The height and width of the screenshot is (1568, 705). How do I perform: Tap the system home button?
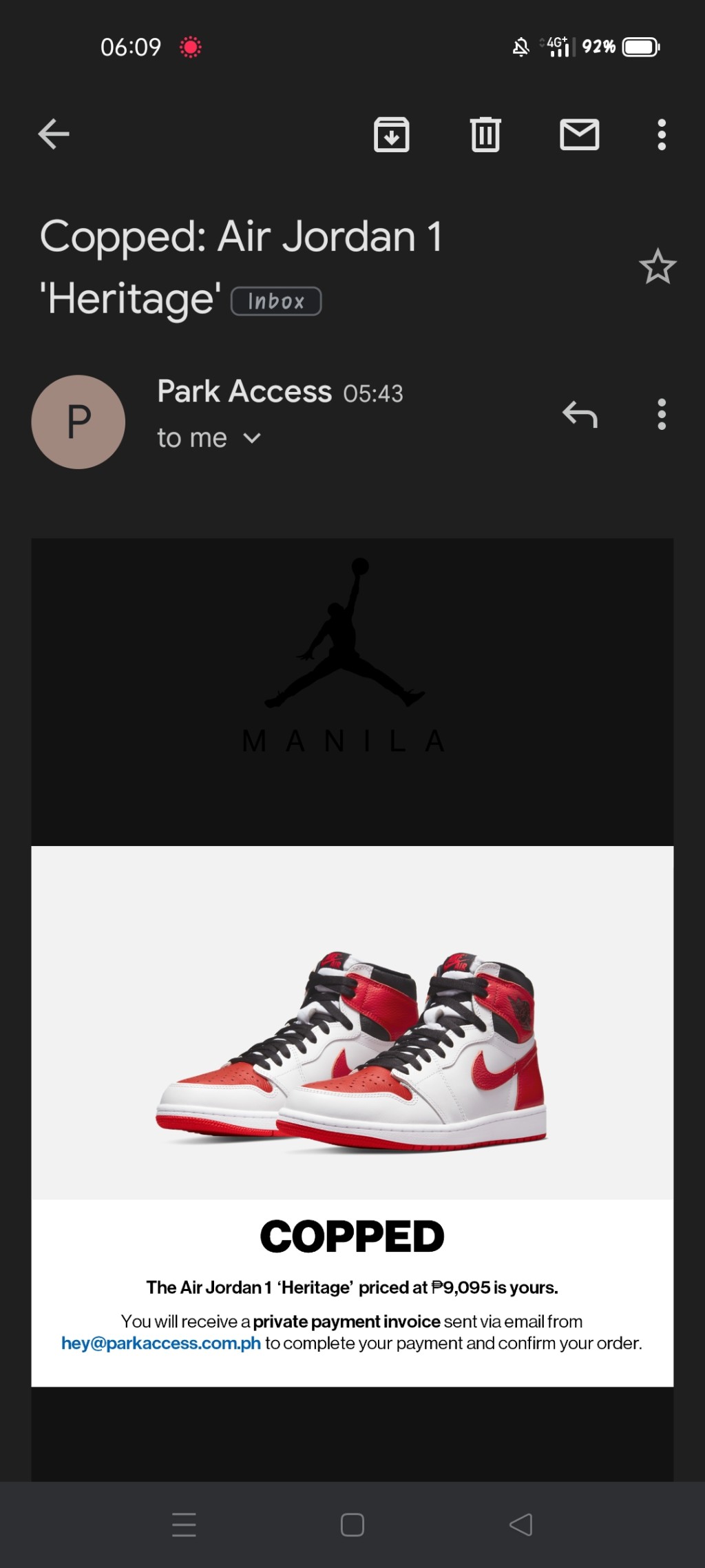(x=352, y=1525)
